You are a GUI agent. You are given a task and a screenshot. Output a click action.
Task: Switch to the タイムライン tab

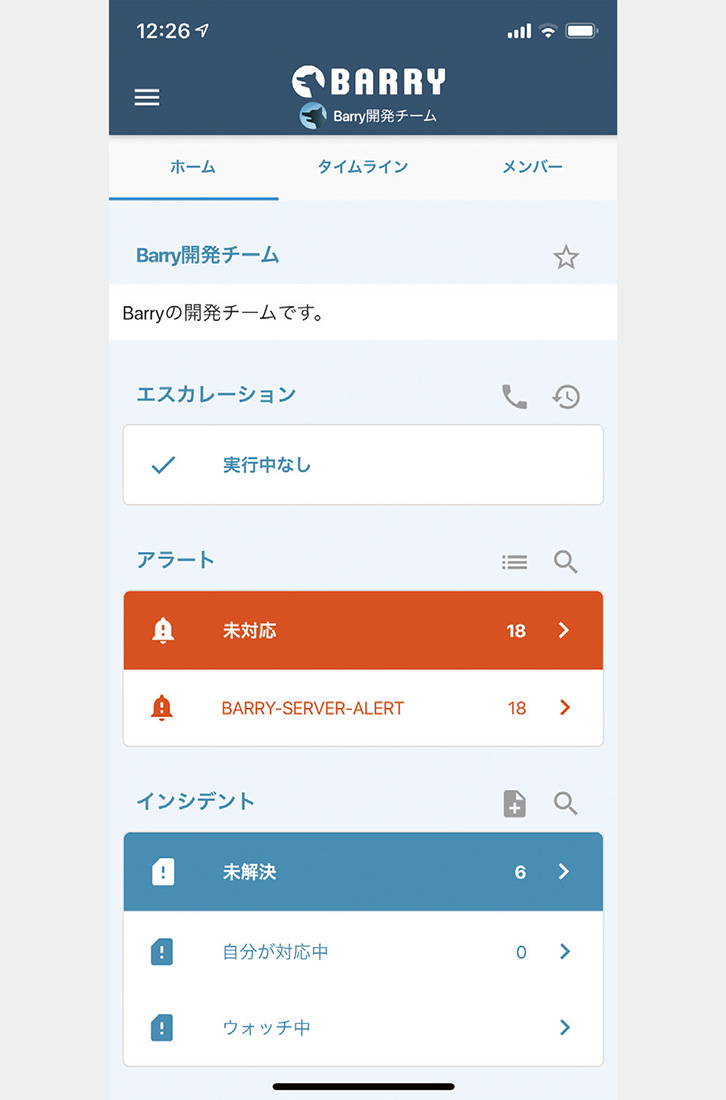tap(363, 167)
